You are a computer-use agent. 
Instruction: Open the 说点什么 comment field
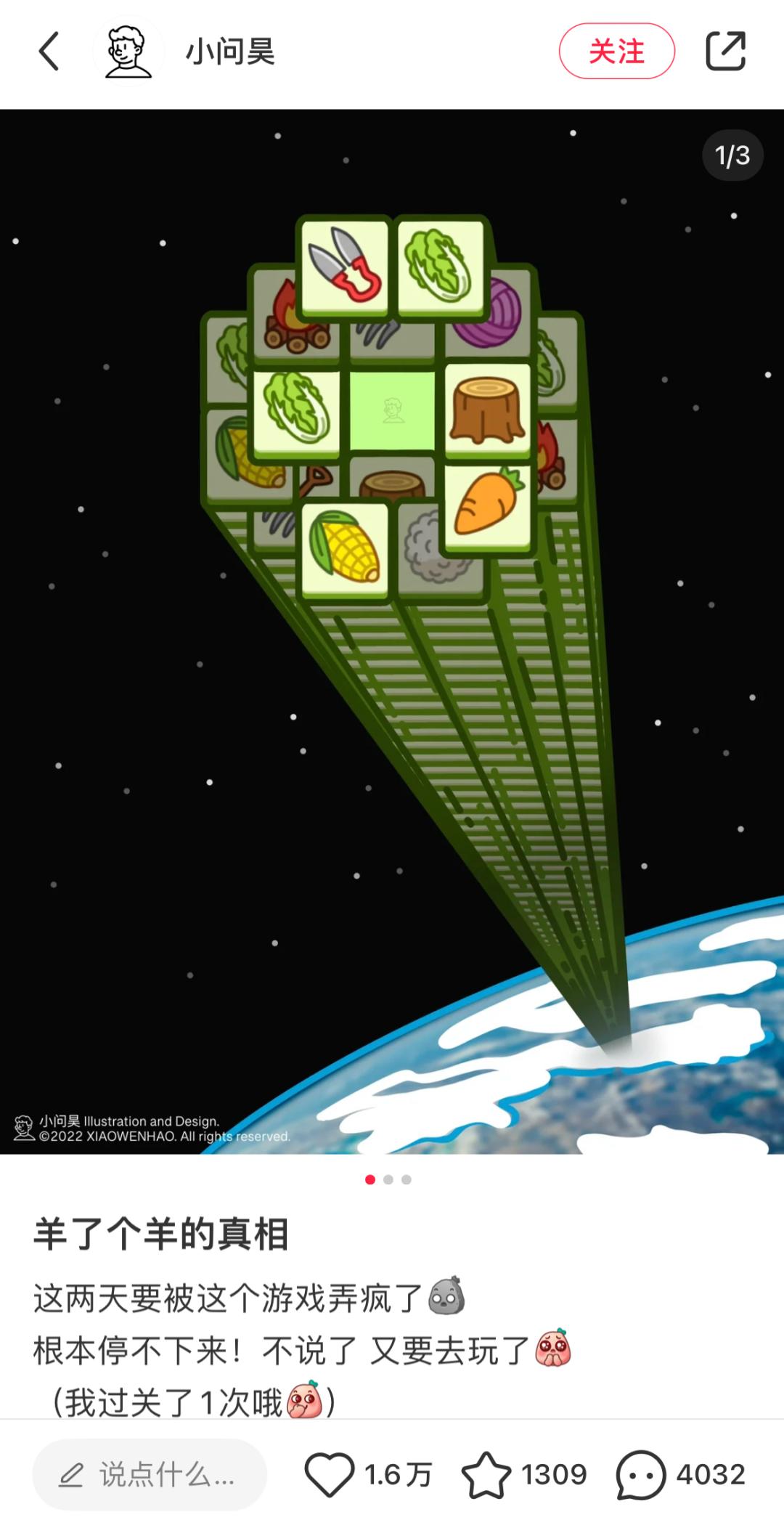[x=150, y=1475]
